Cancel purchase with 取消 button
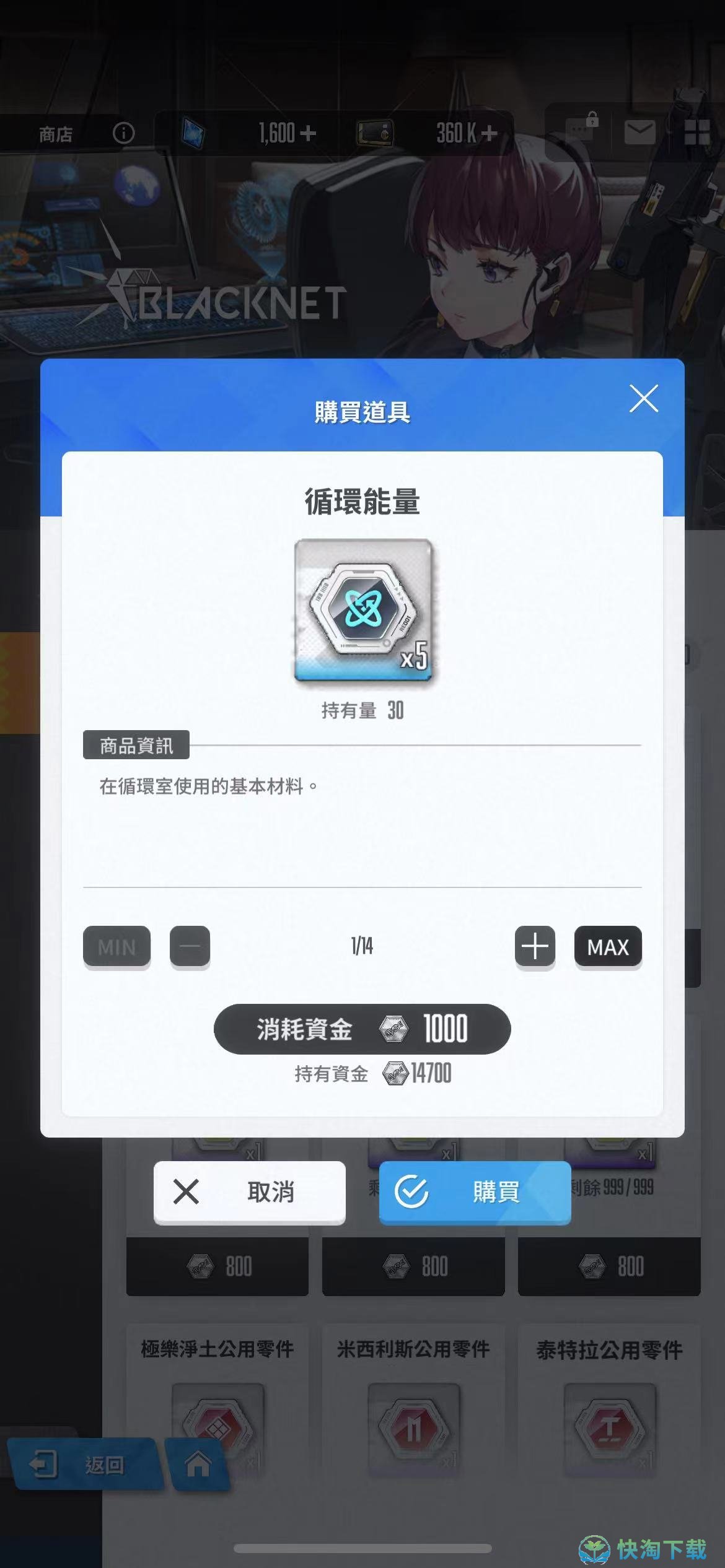Screen dimensions: 725x1568 click(x=249, y=1191)
